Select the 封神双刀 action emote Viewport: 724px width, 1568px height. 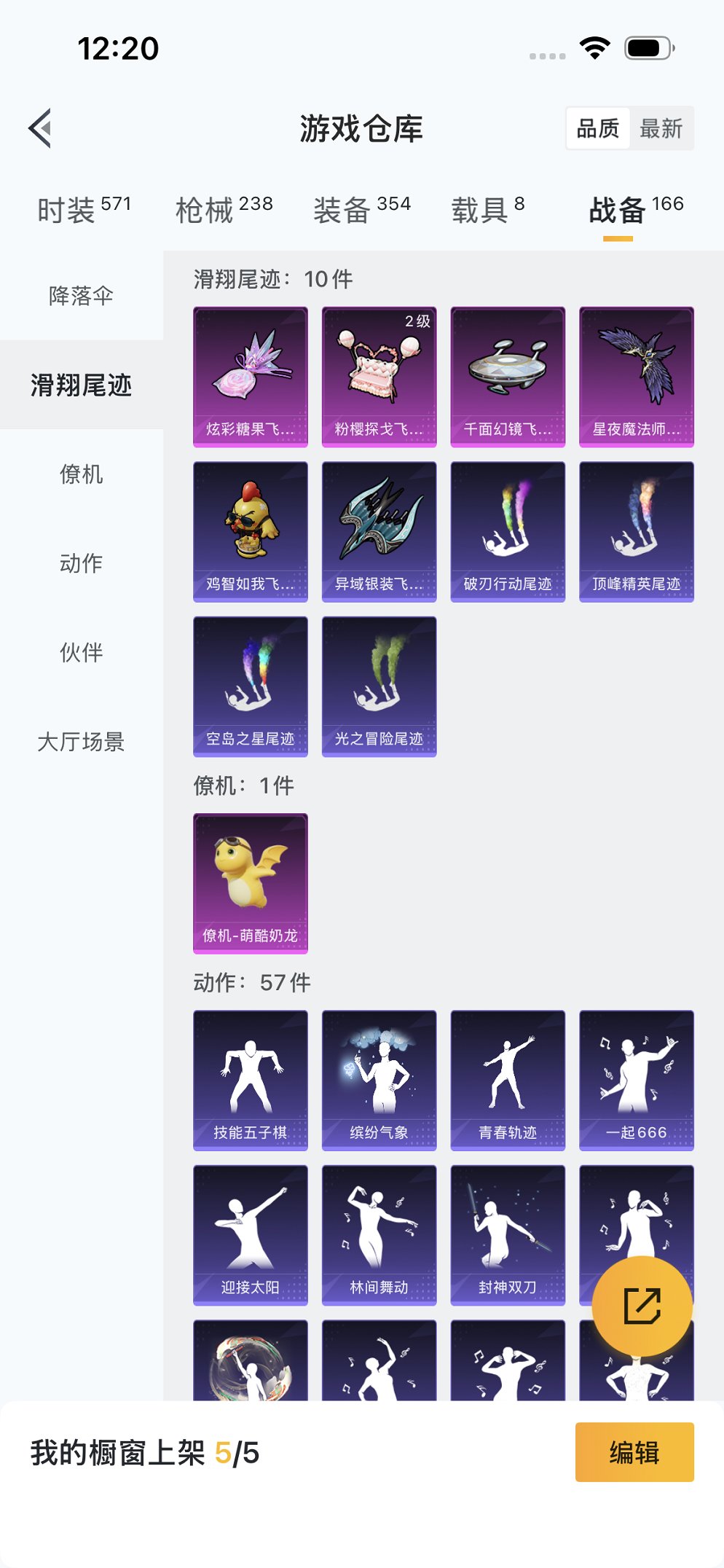tap(506, 1236)
